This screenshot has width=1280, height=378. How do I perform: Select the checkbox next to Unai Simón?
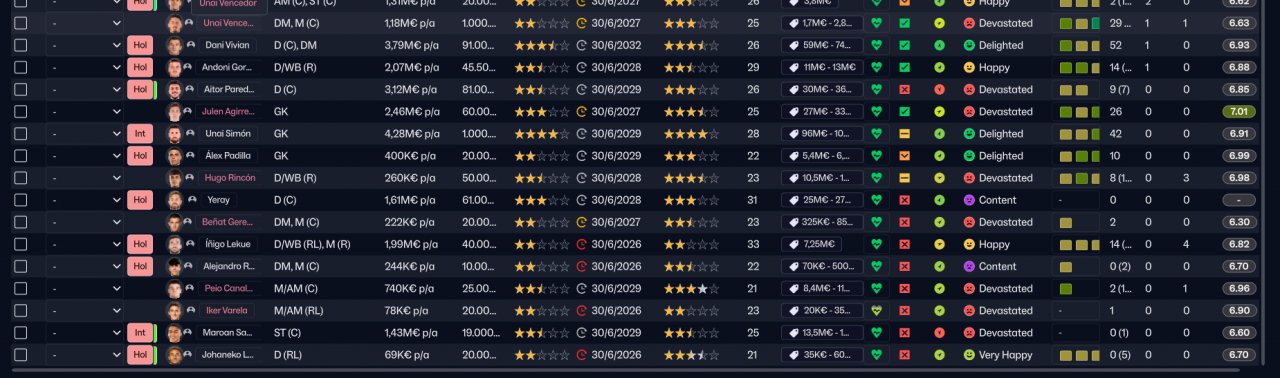pyautogui.click(x=20, y=133)
